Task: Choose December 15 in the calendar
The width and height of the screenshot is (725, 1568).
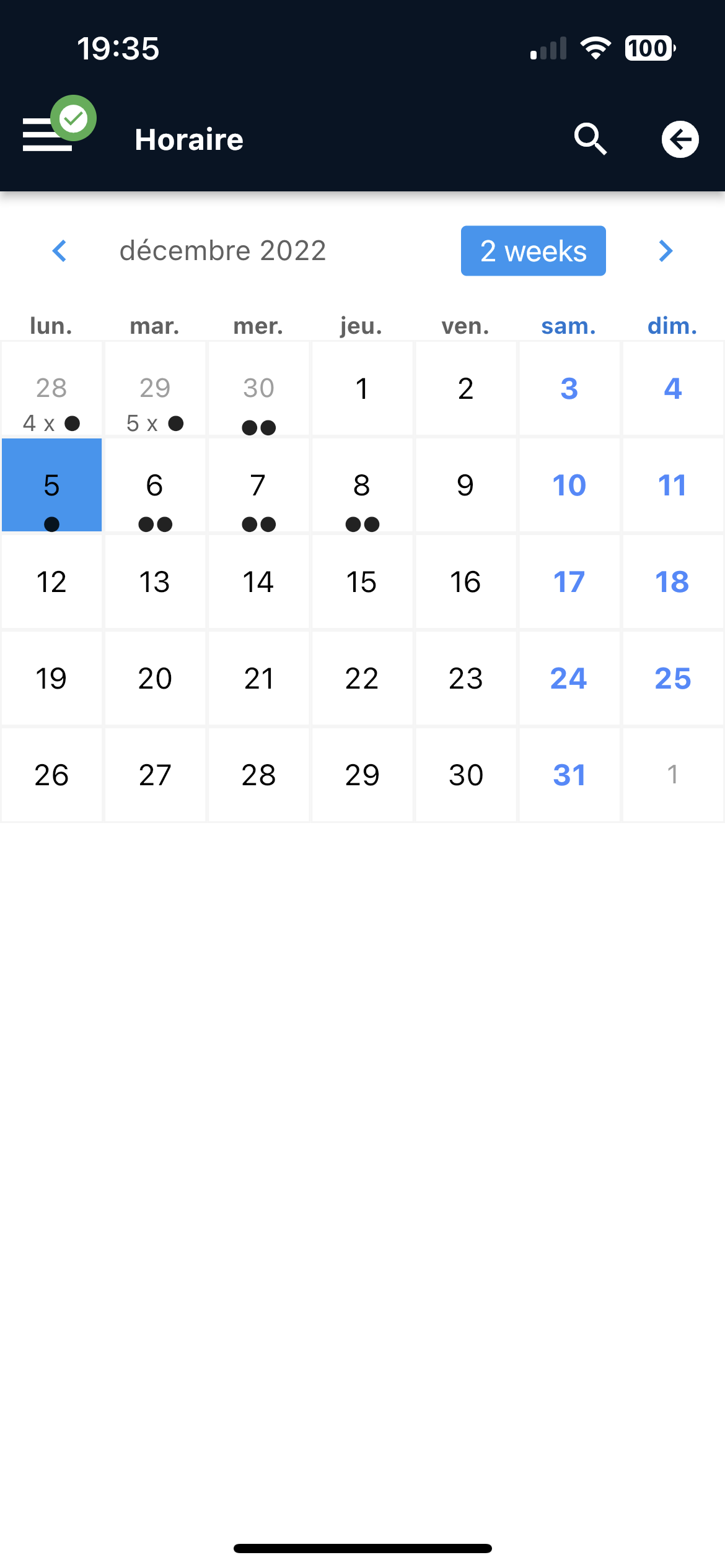Action: pyautogui.click(x=362, y=581)
